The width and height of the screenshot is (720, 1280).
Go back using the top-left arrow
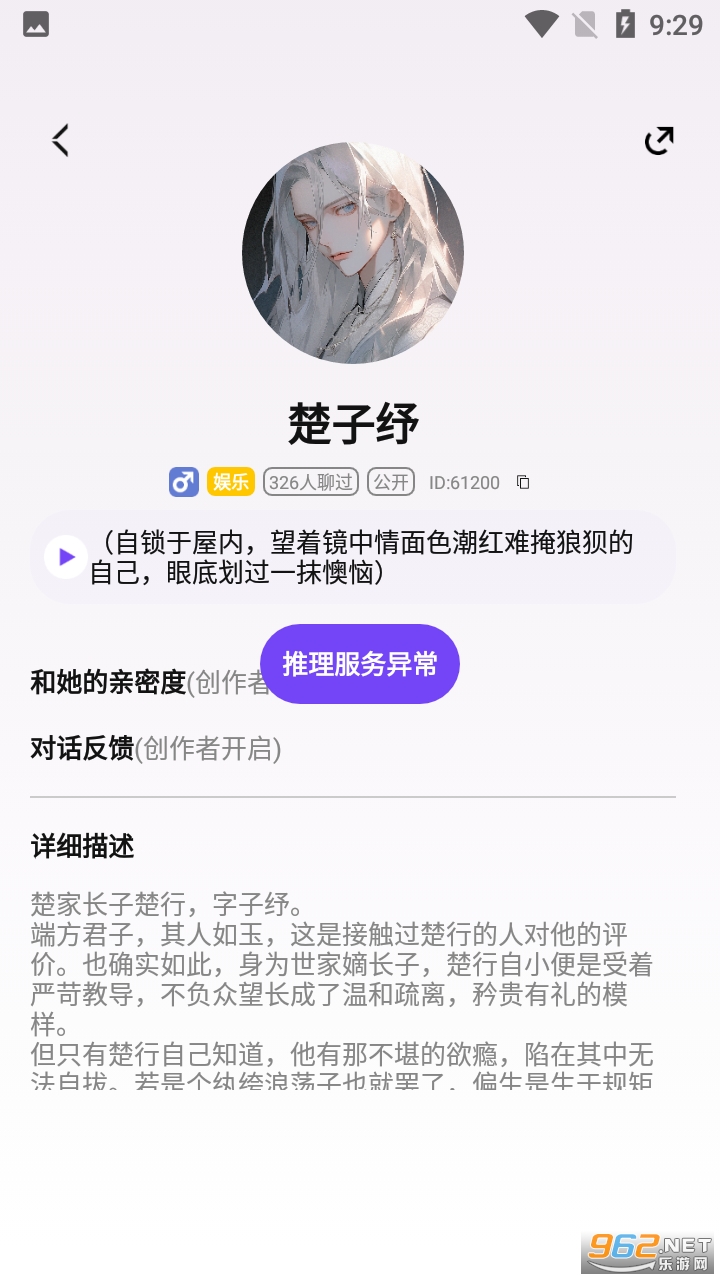61,140
